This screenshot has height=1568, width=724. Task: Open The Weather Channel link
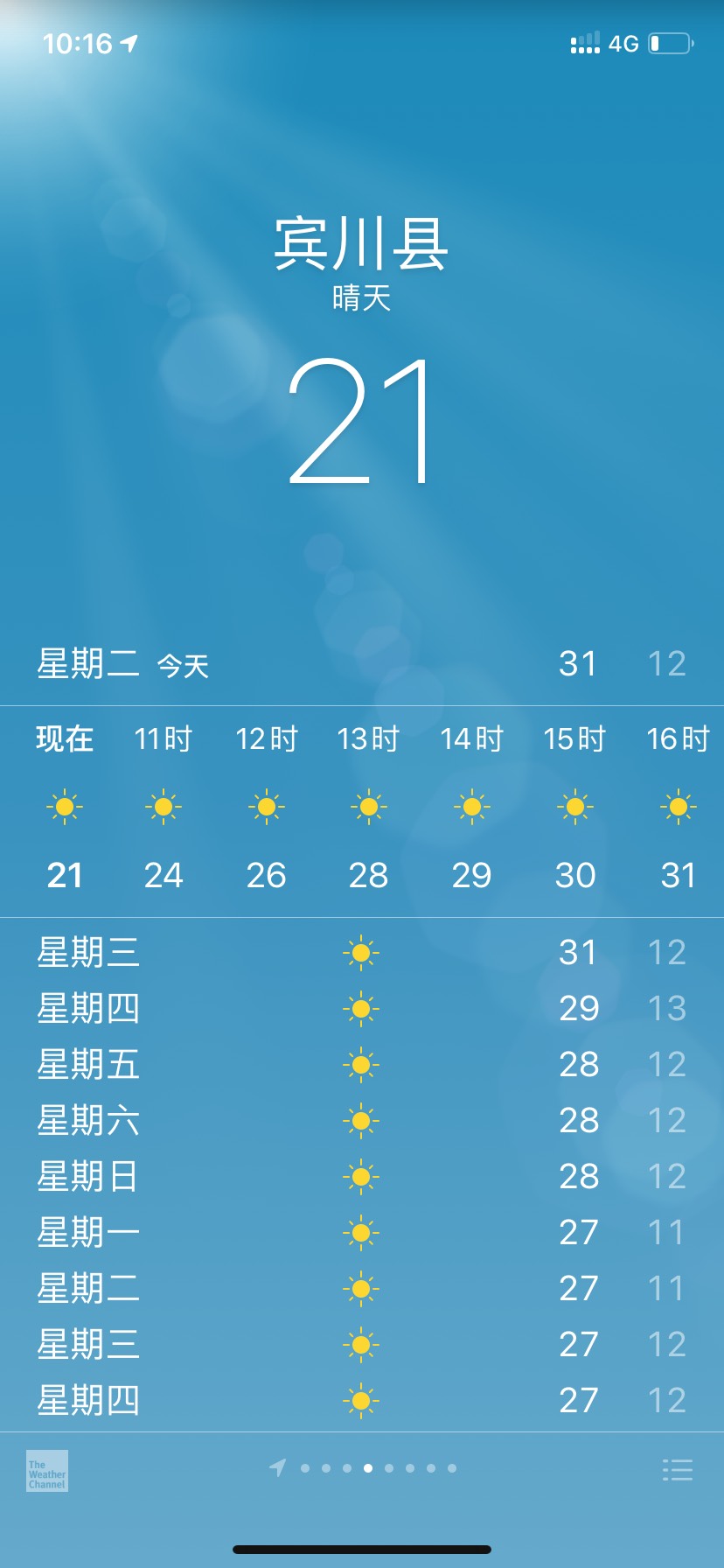pos(47,1471)
